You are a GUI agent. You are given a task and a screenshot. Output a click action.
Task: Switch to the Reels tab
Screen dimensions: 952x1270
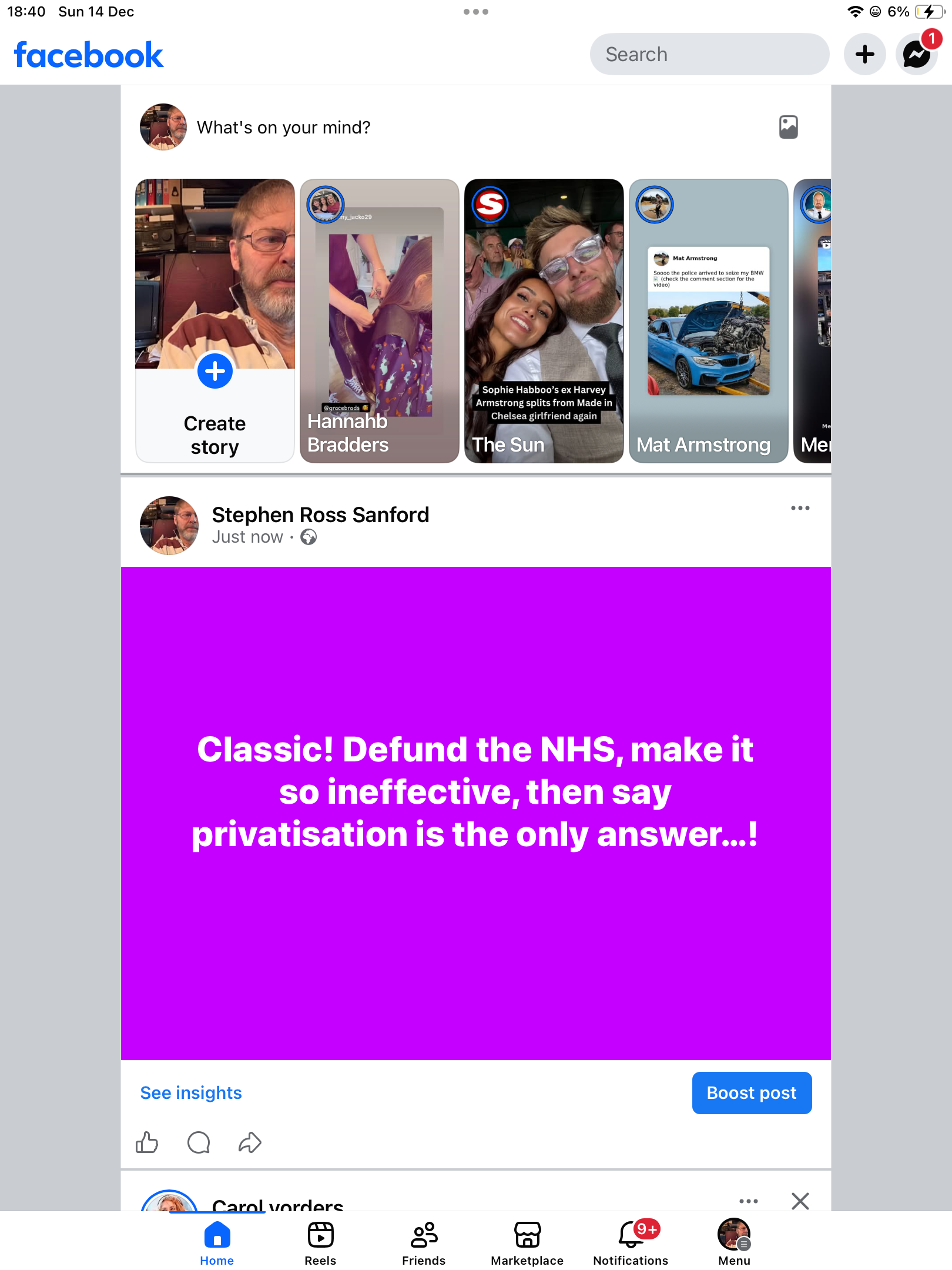320,1242
